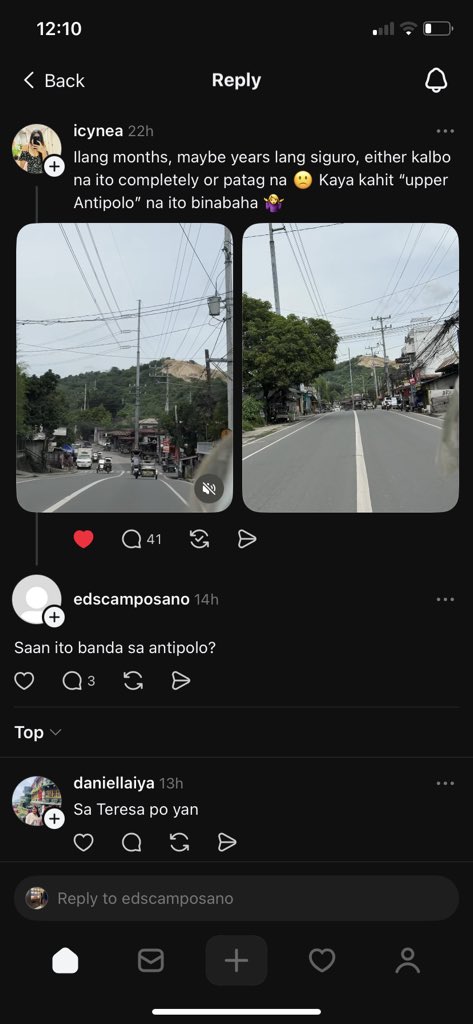This screenshot has height=1024, width=473.
Task: Open the right street photo in icynea's post
Action: [350, 368]
